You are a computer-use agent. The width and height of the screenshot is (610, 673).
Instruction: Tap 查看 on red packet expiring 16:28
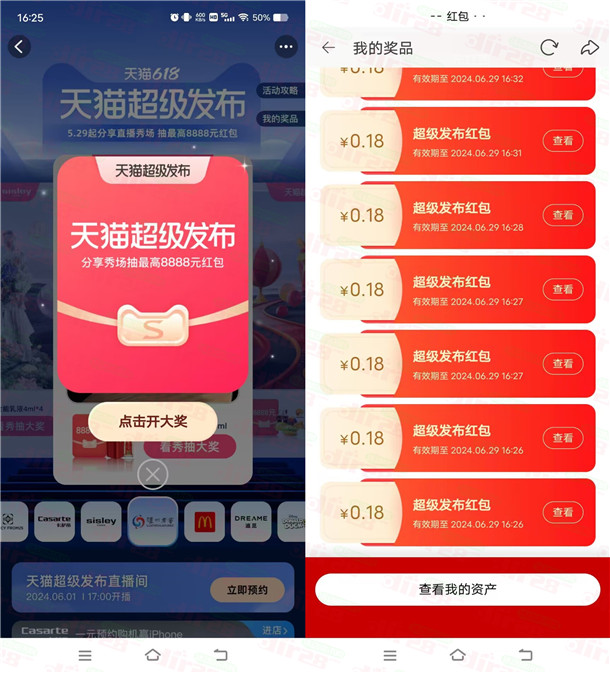click(563, 215)
